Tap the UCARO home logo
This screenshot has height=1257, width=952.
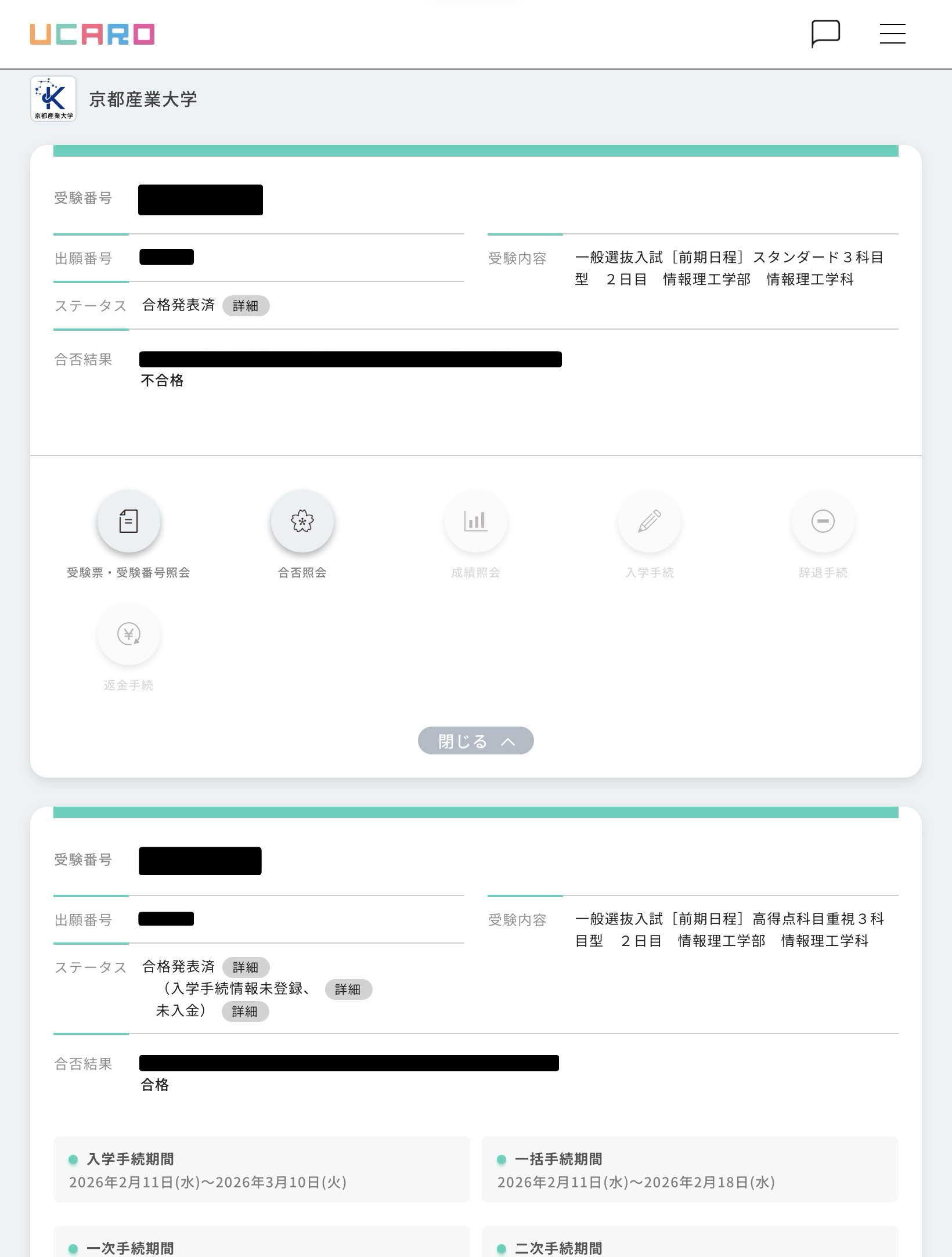pos(92,34)
